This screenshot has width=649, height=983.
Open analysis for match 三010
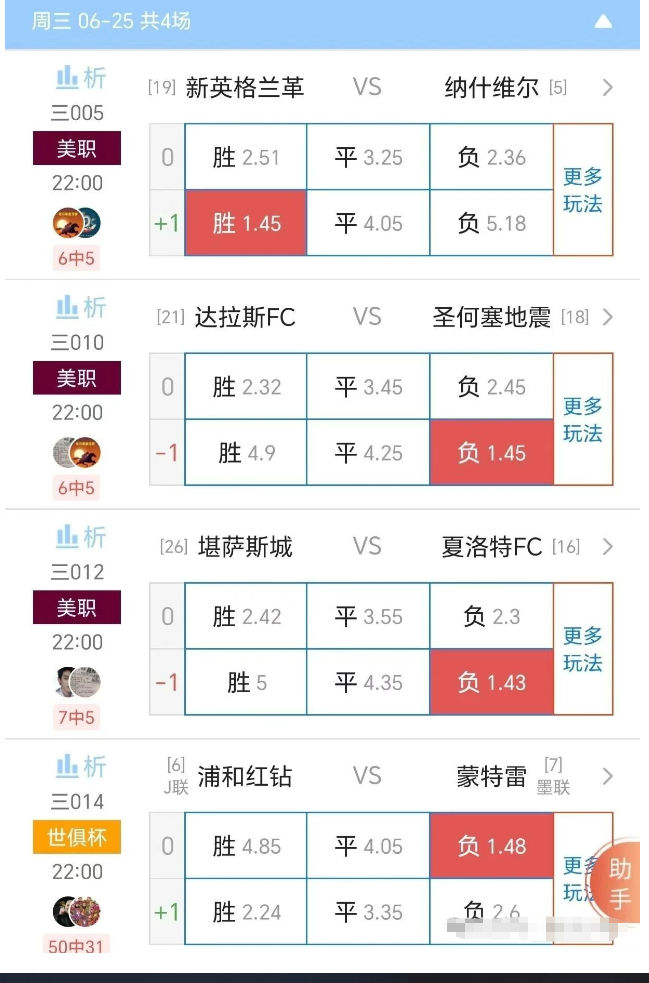[81, 307]
